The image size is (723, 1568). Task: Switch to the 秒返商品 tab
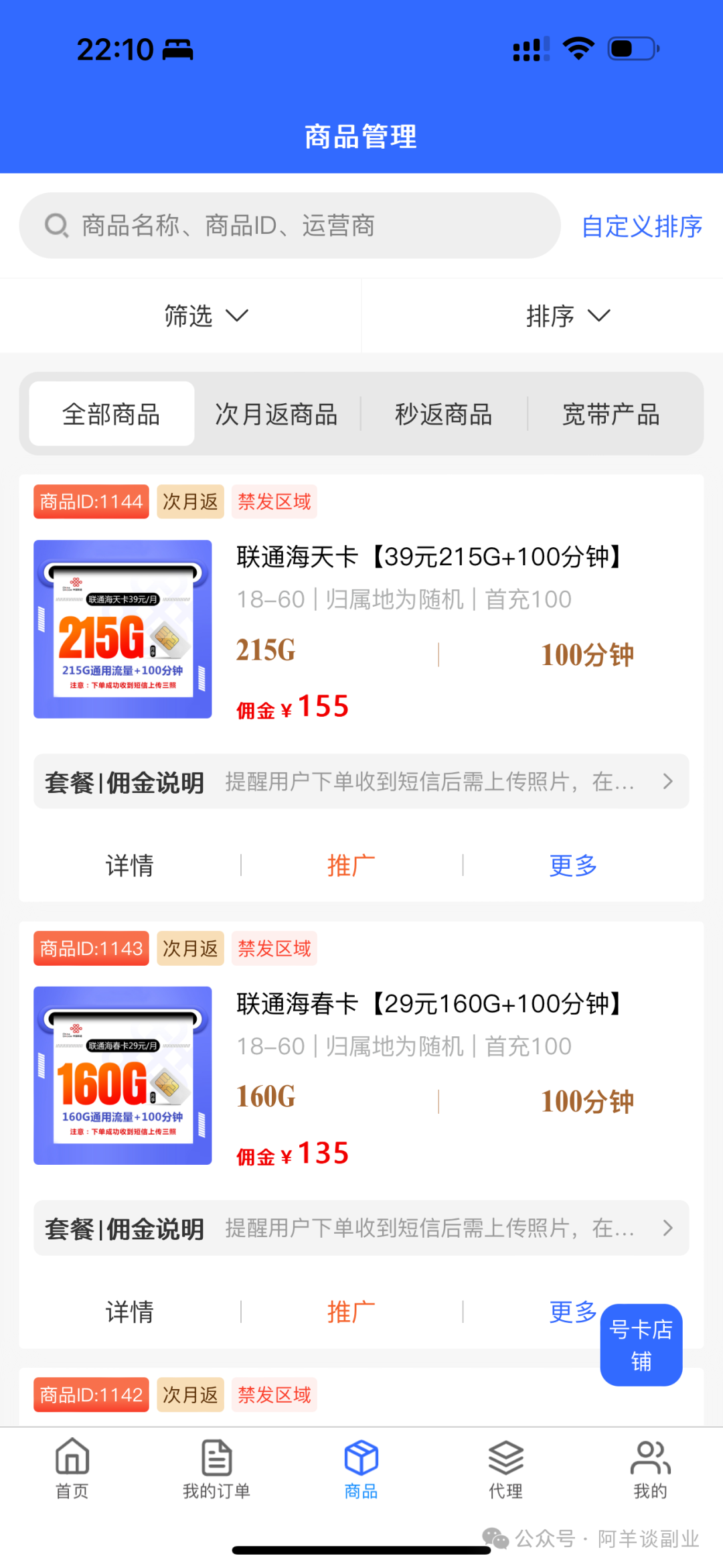pyautogui.click(x=444, y=414)
